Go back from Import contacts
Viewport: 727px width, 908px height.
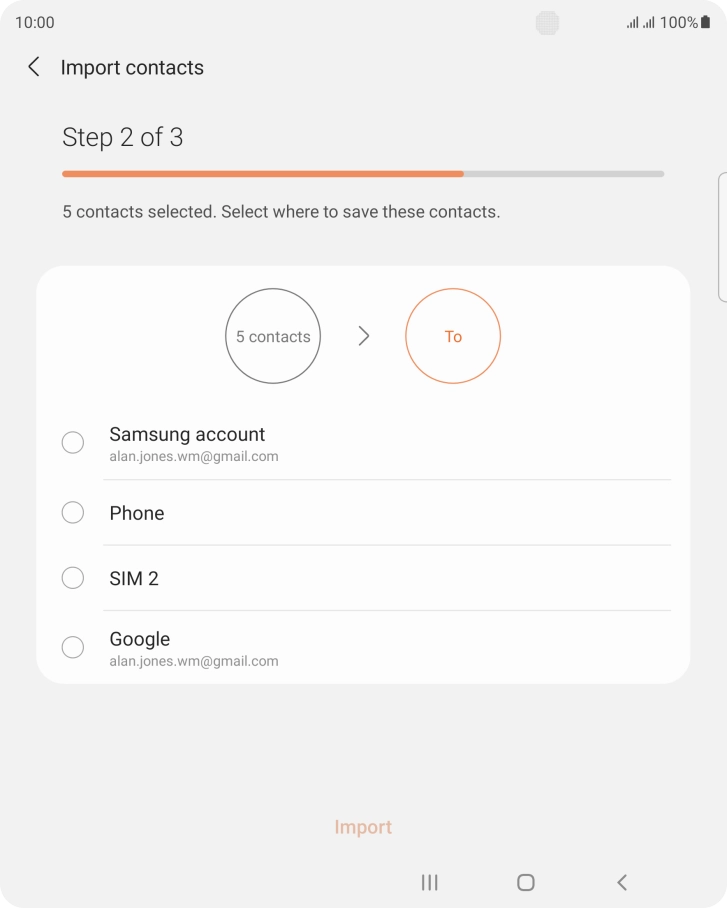(34, 67)
